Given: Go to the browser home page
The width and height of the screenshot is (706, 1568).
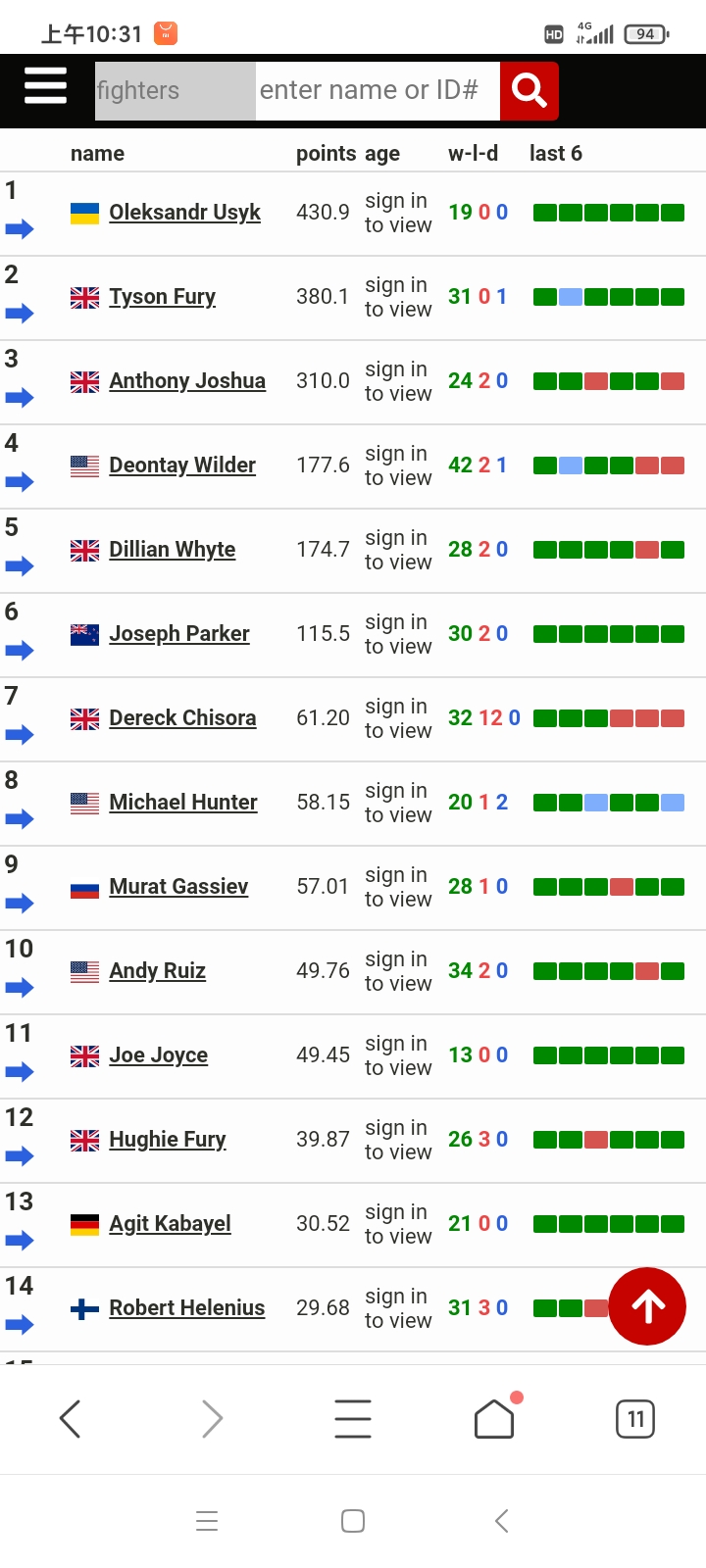Looking at the screenshot, I should [x=494, y=1419].
